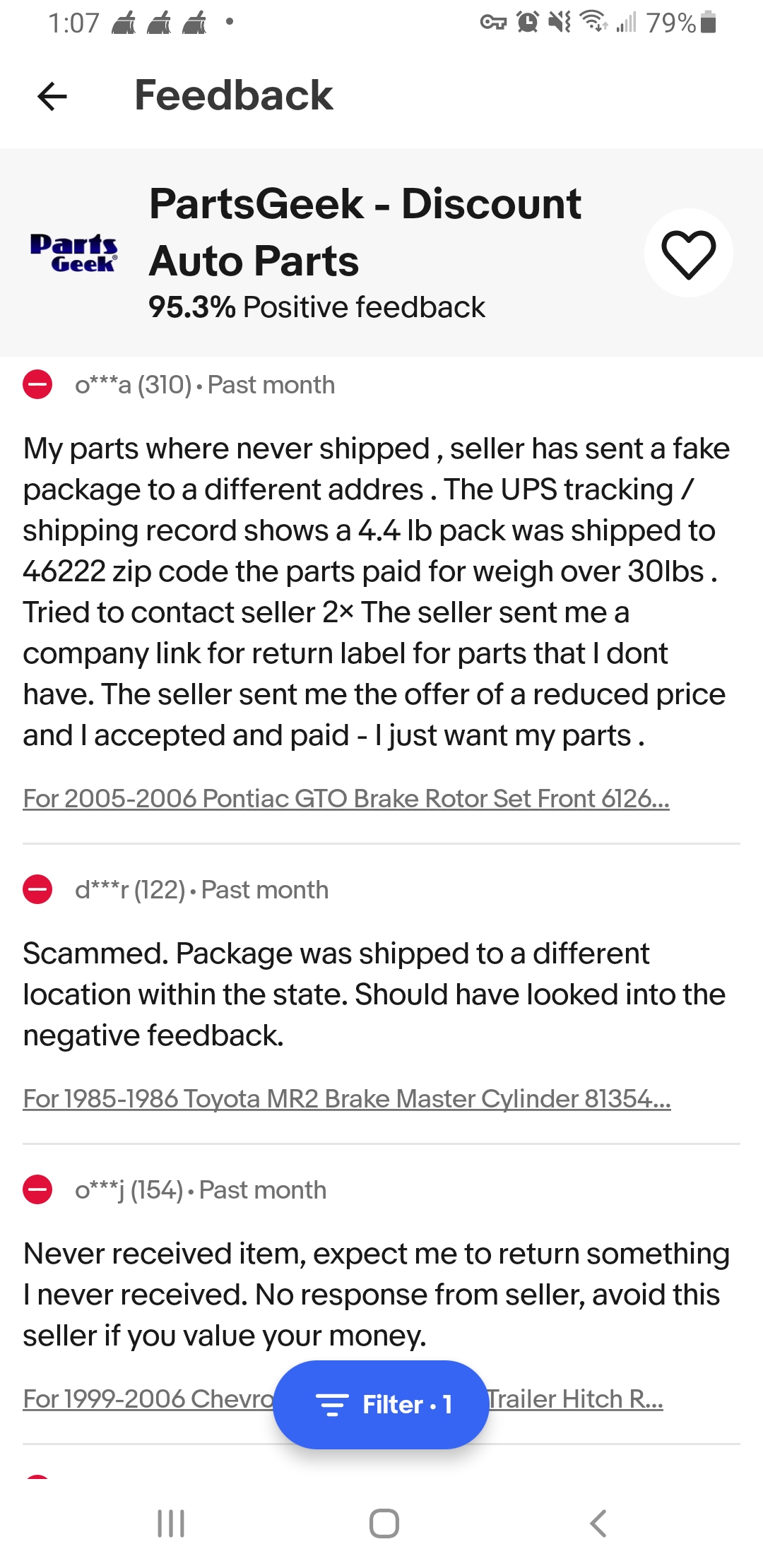Tap the Android back navigation button
The height and width of the screenshot is (1568, 763).
(x=597, y=1523)
